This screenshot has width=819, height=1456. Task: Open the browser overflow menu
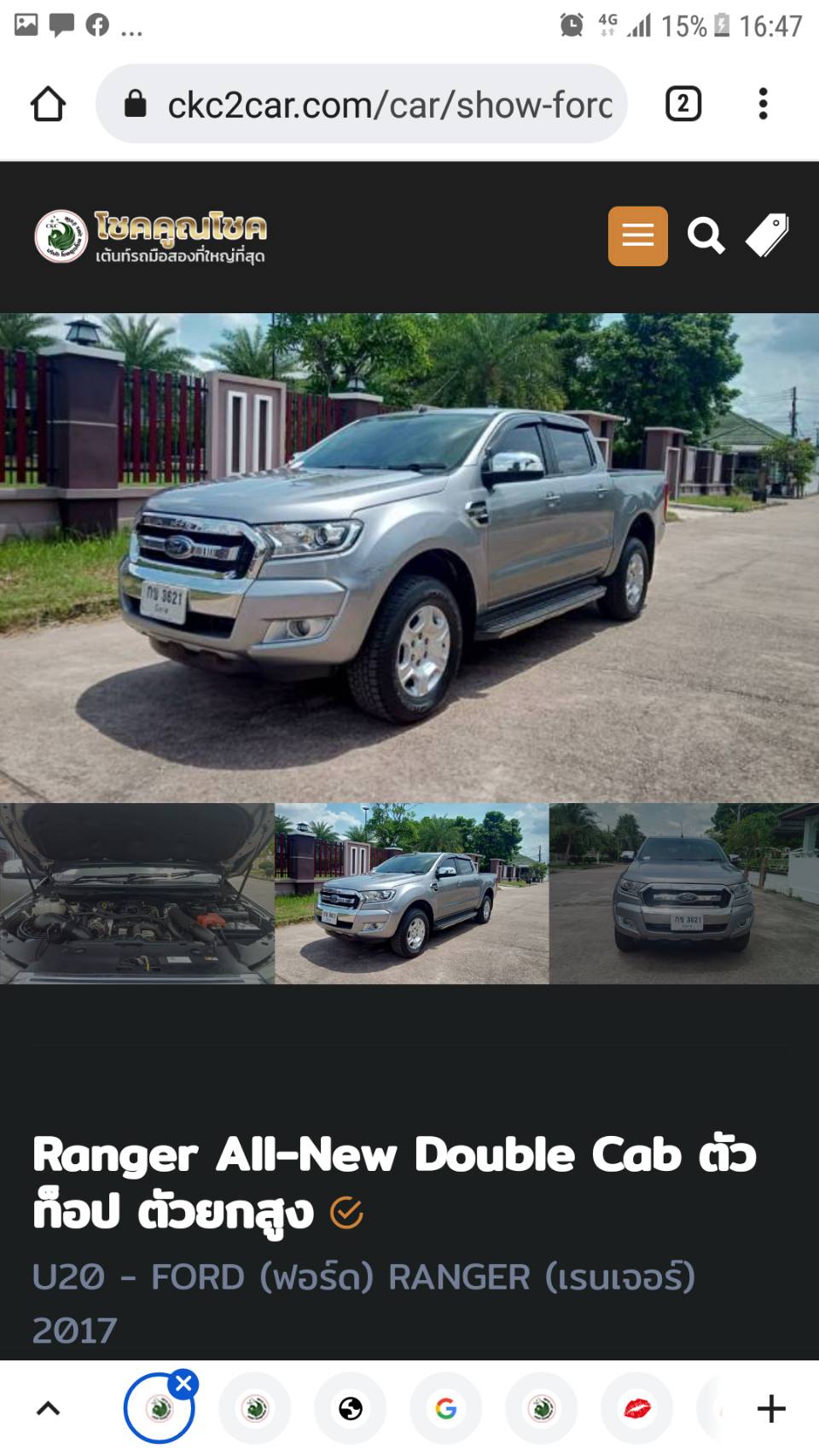click(763, 104)
